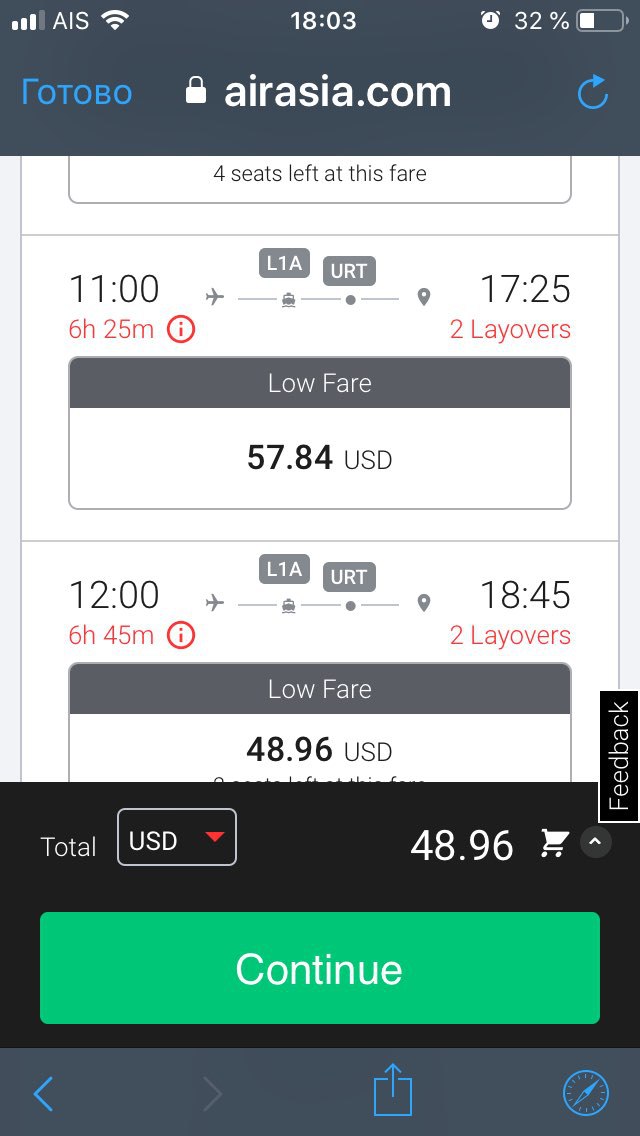Screen dimensions: 640x1136
Task: Select the 48.96 USD Low Fare
Action: pyautogui.click(x=320, y=722)
